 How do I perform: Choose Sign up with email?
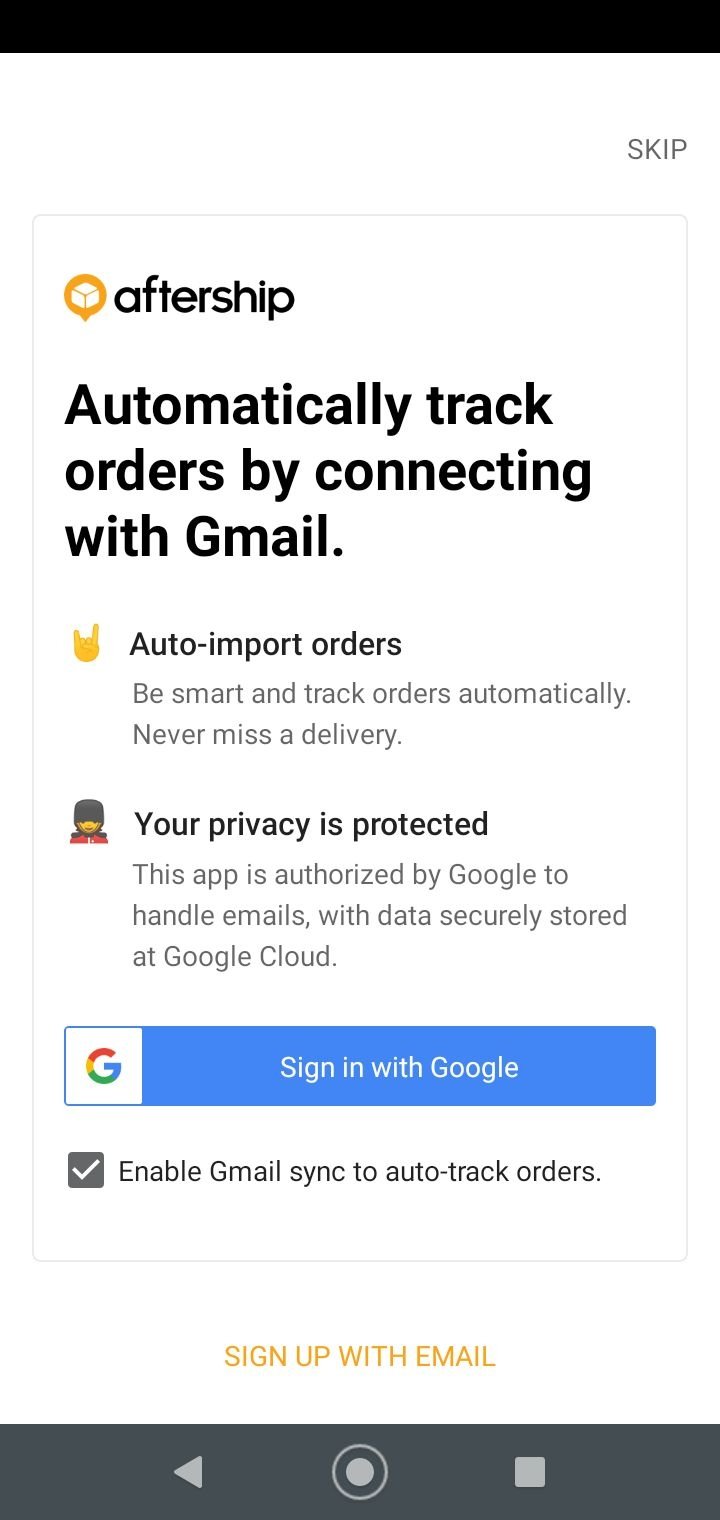(360, 1356)
